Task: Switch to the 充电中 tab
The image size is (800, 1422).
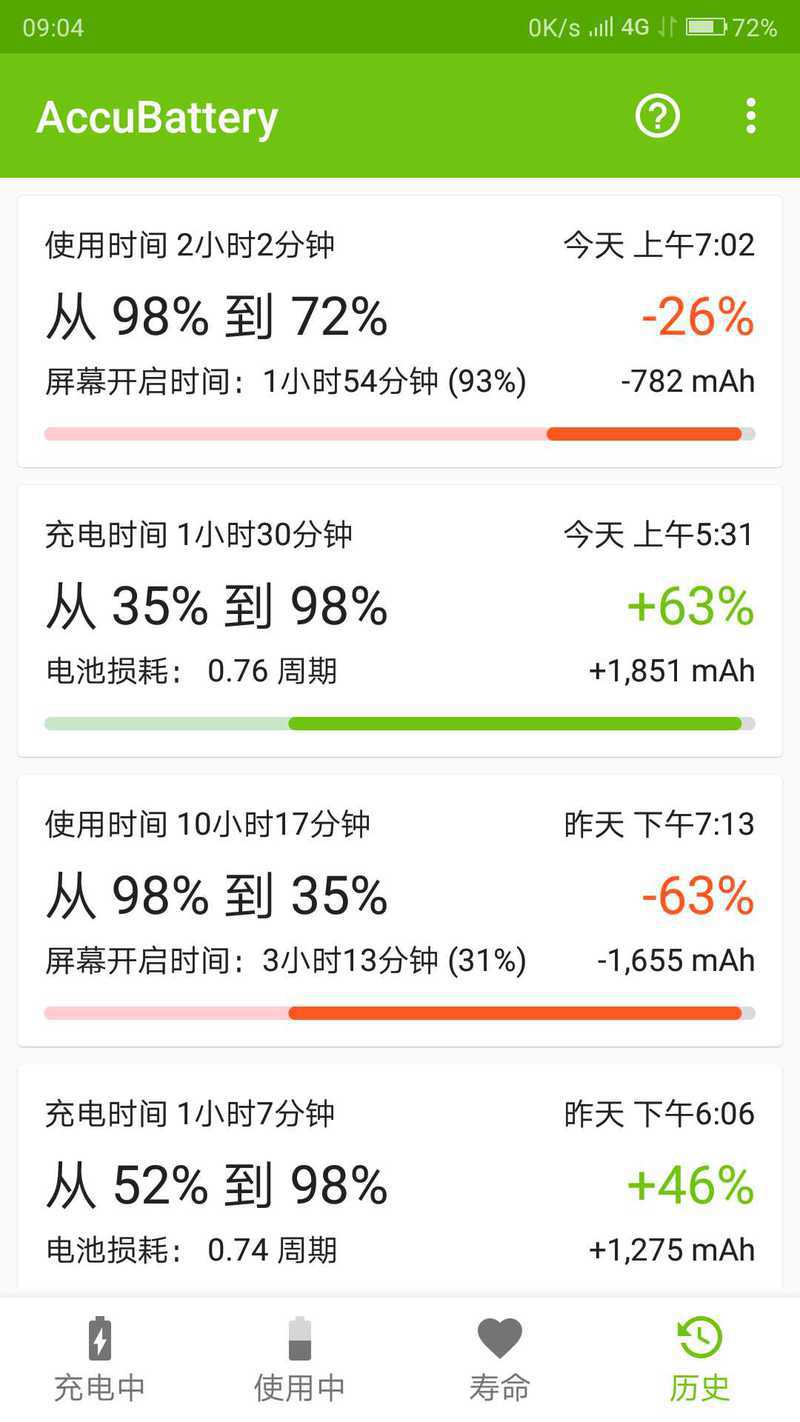Action: (x=99, y=1360)
